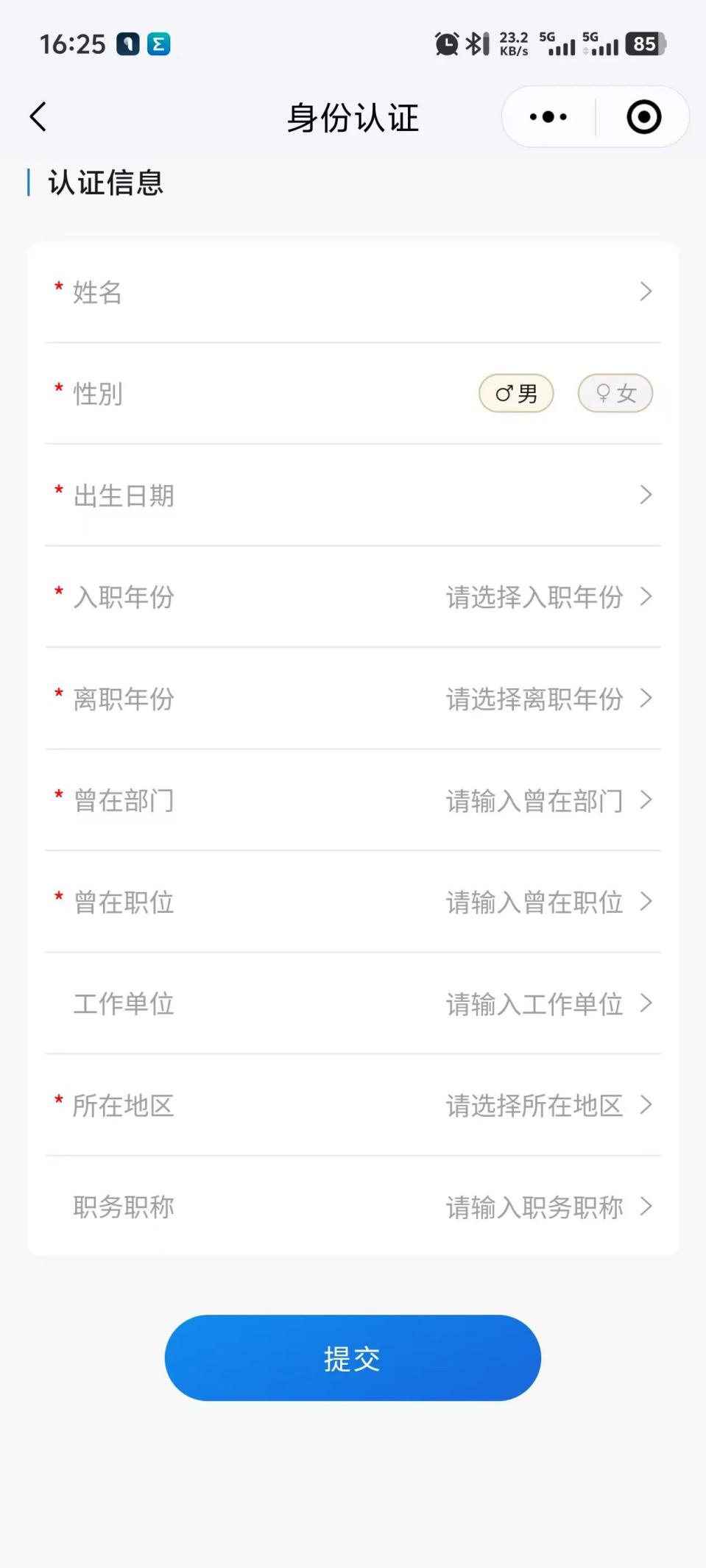Select 女 as gender

click(x=615, y=394)
